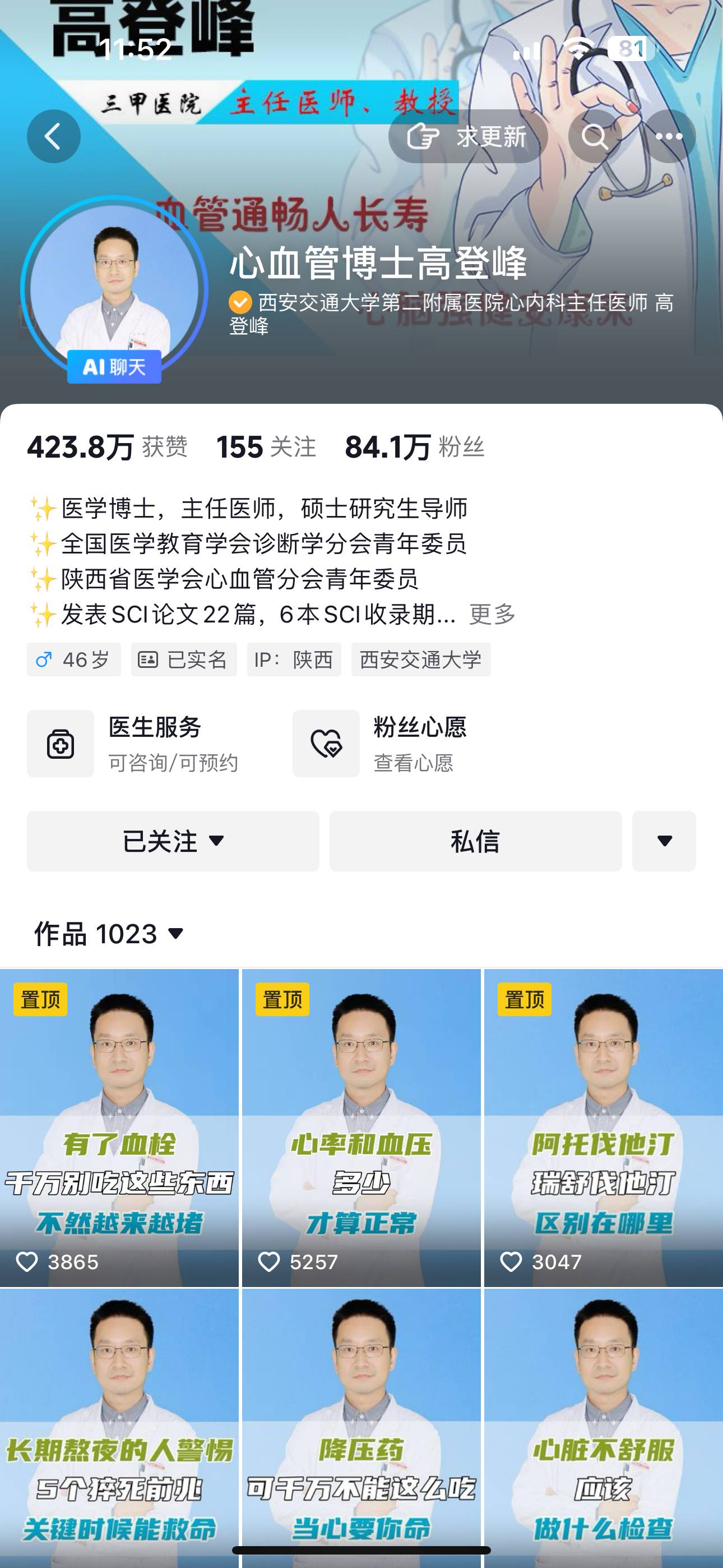Go back using the arrow icon
The image size is (723, 1568).
(x=54, y=136)
